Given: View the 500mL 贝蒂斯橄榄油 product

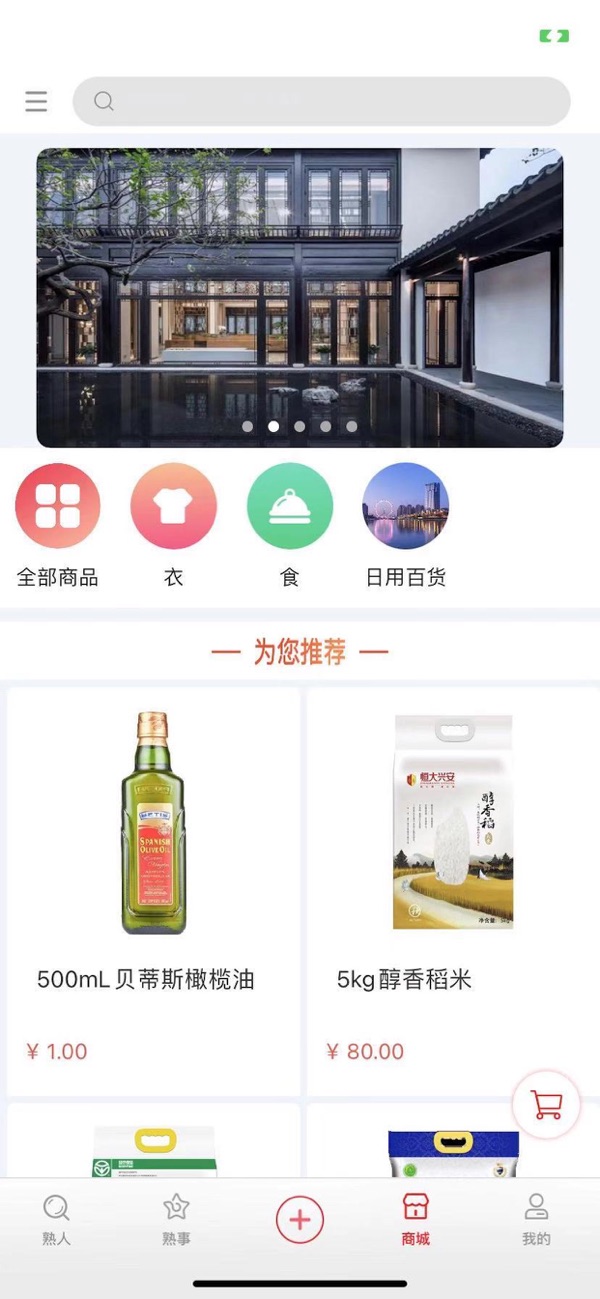Looking at the screenshot, I should (153, 891).
